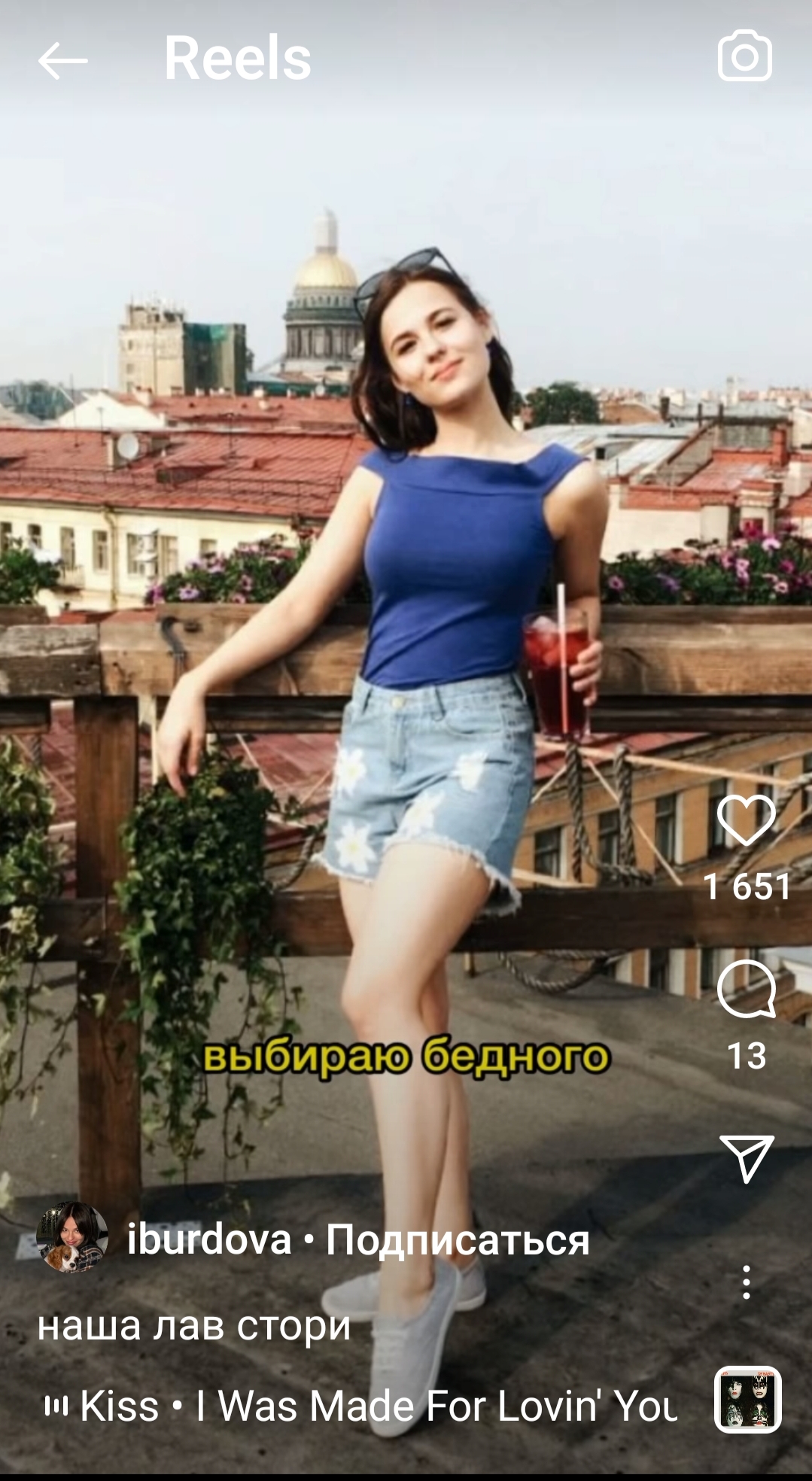Open the camera to create a reel
The image size is (812, 1481).
point(744,56)
